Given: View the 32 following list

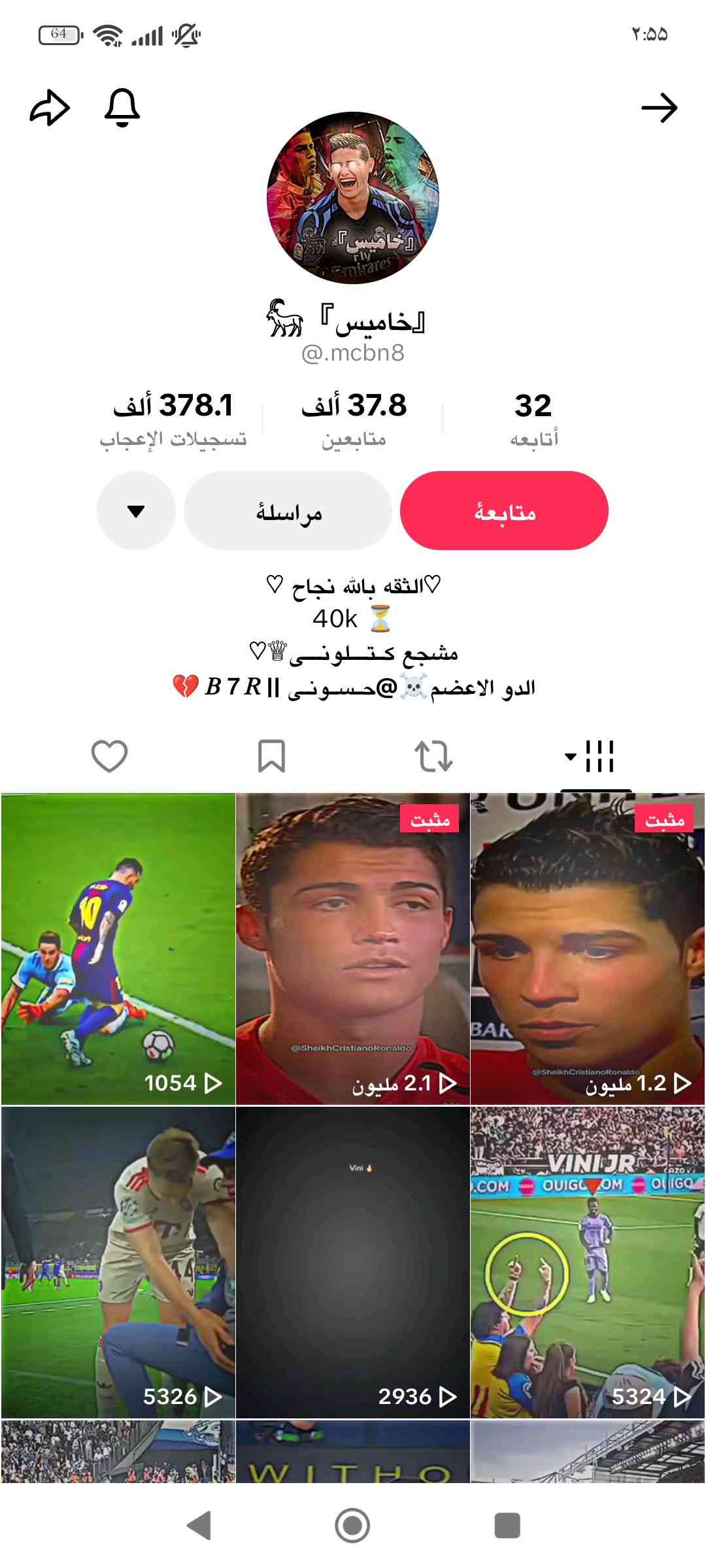Looking at the screenshot, I should click(x=533, y=419).
